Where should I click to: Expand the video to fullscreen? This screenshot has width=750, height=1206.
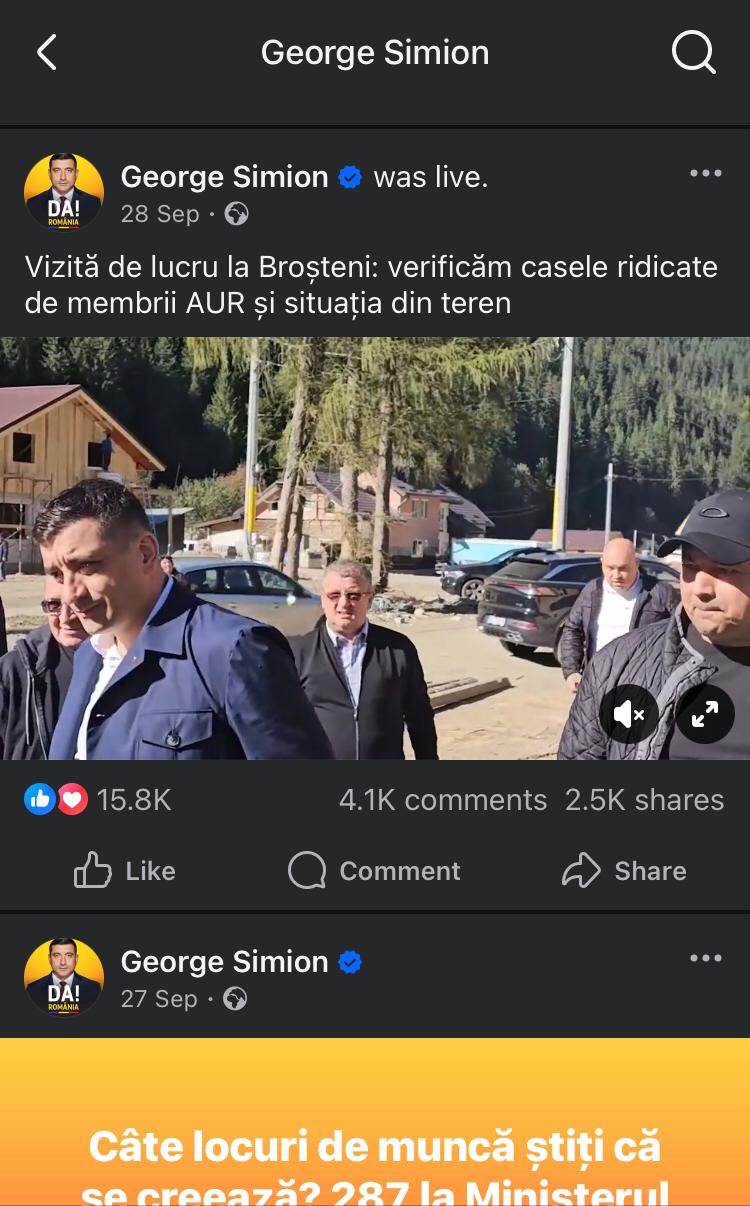[x=705, y=714]
